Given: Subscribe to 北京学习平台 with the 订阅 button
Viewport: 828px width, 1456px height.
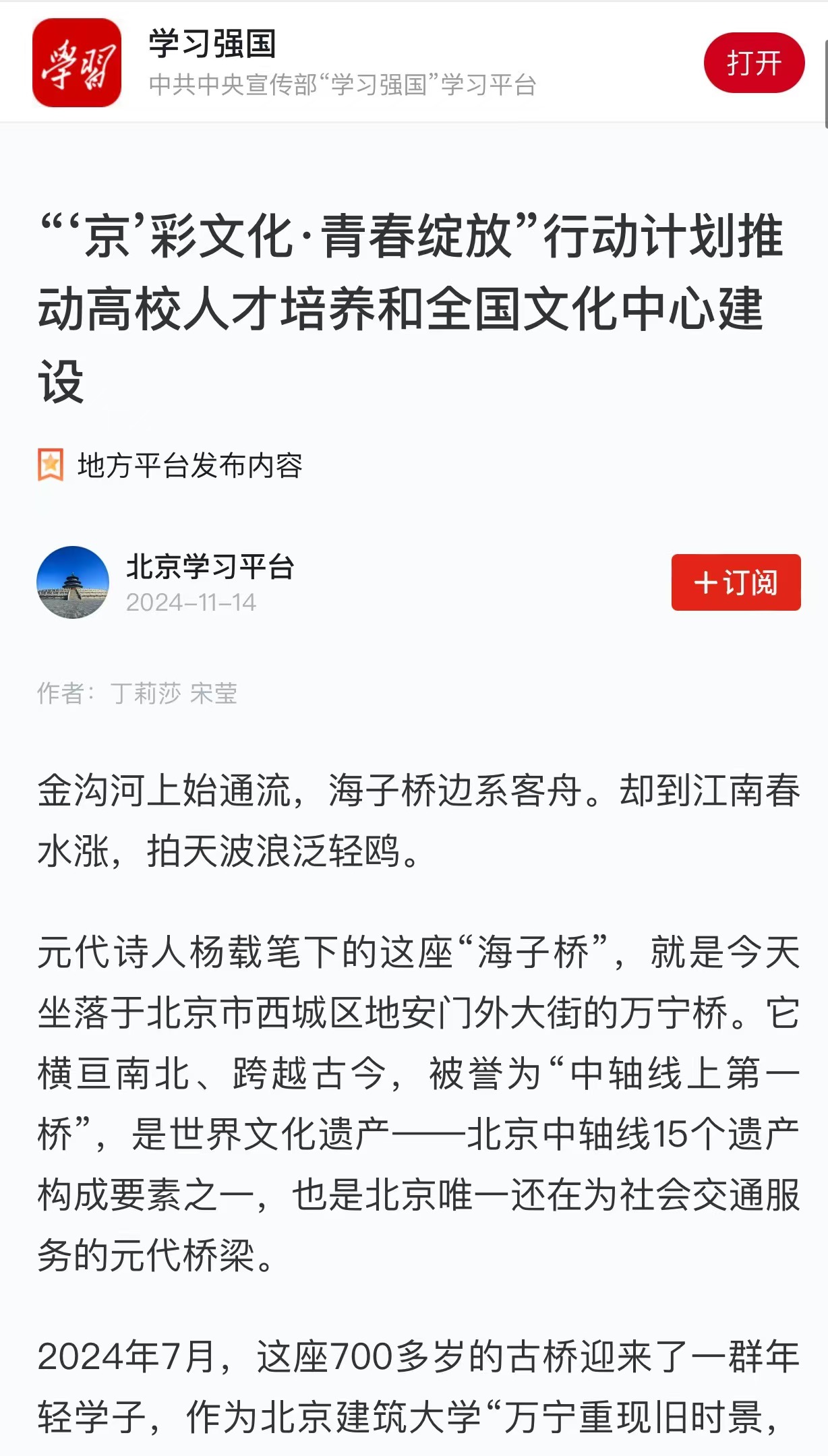Looking at the screenshot, I should click(x=736, y=582).
